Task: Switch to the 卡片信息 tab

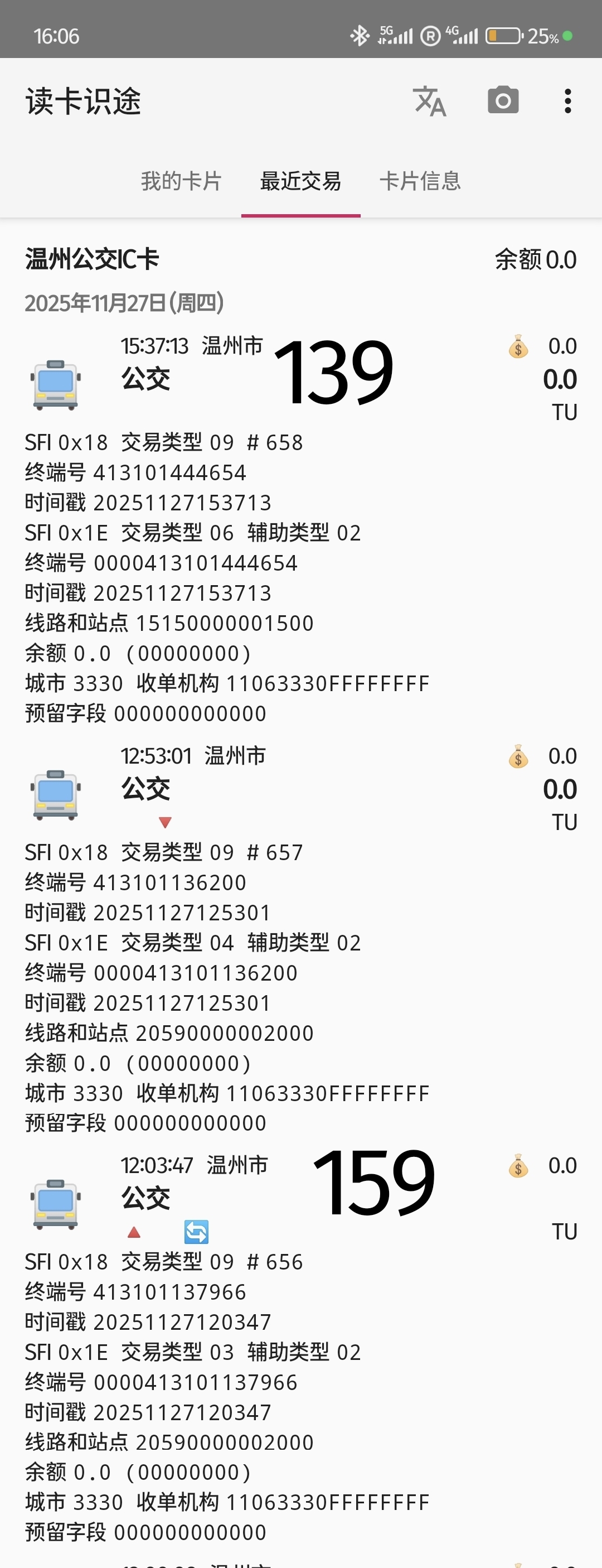Action: (420, 181)
